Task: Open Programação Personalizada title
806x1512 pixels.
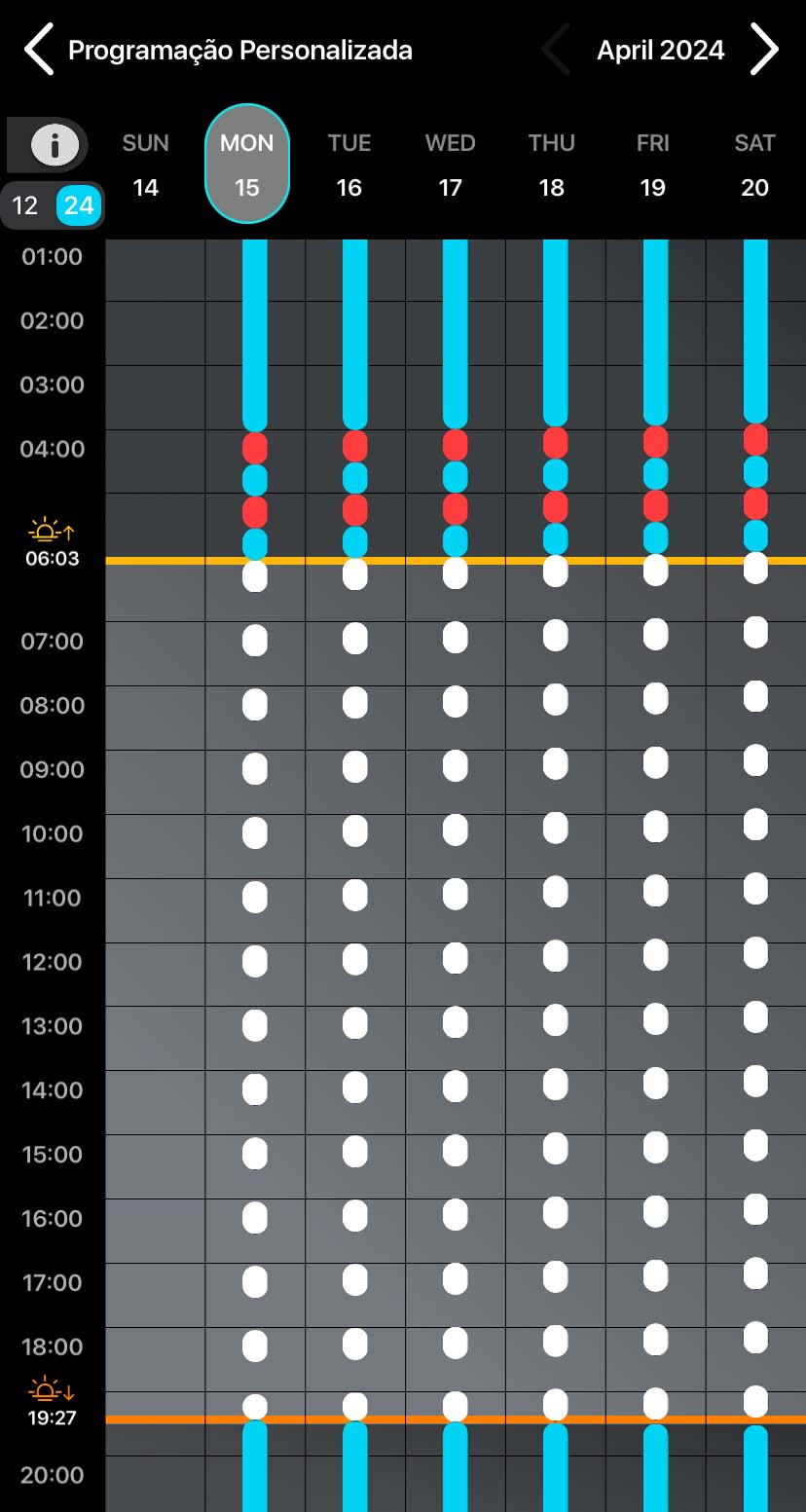Action: (241, 50)
